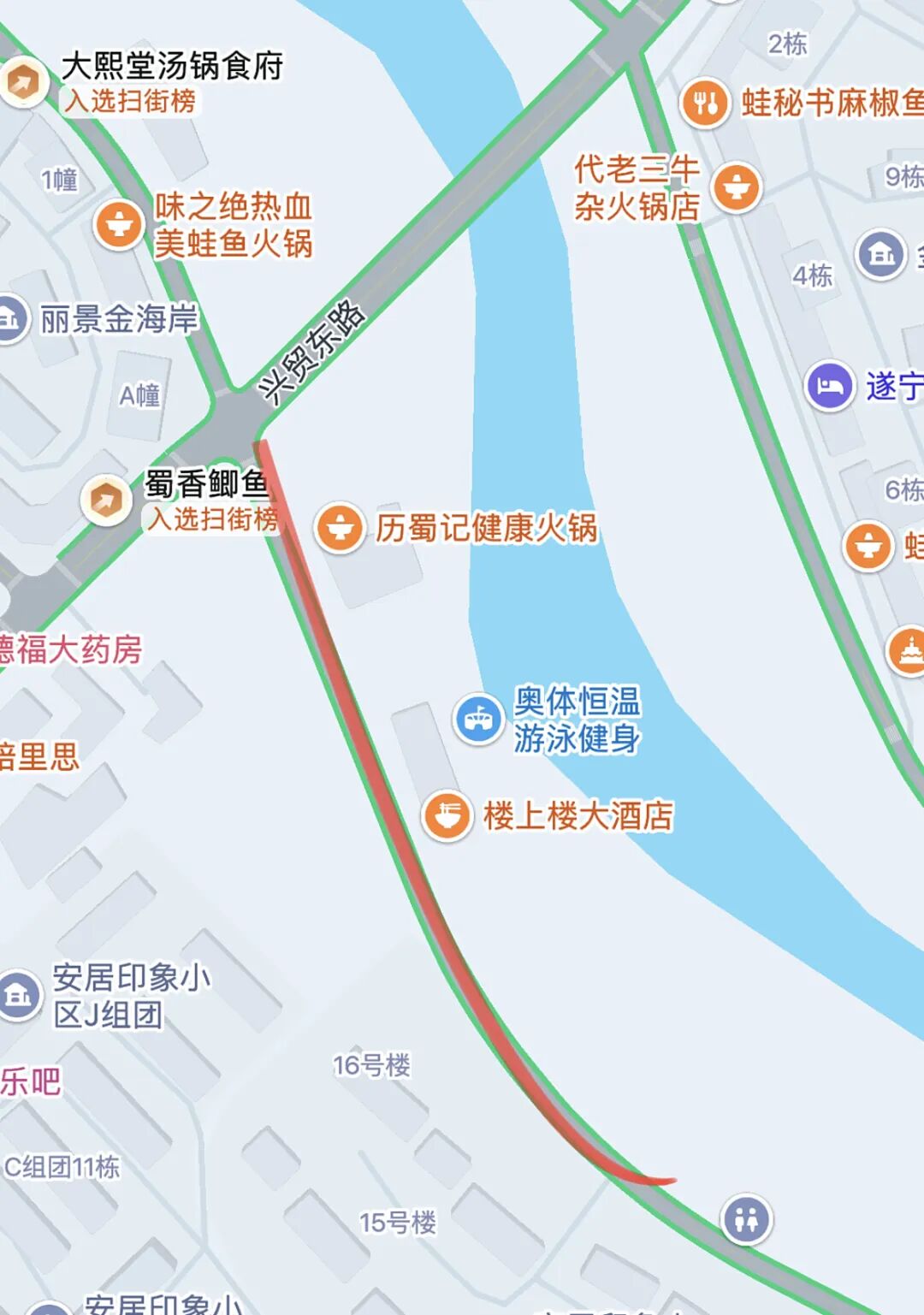Select the 味之绝热血美蛙鱼火锅 restaurant pin
924x1315 pixels.
(x=119, y=224)
